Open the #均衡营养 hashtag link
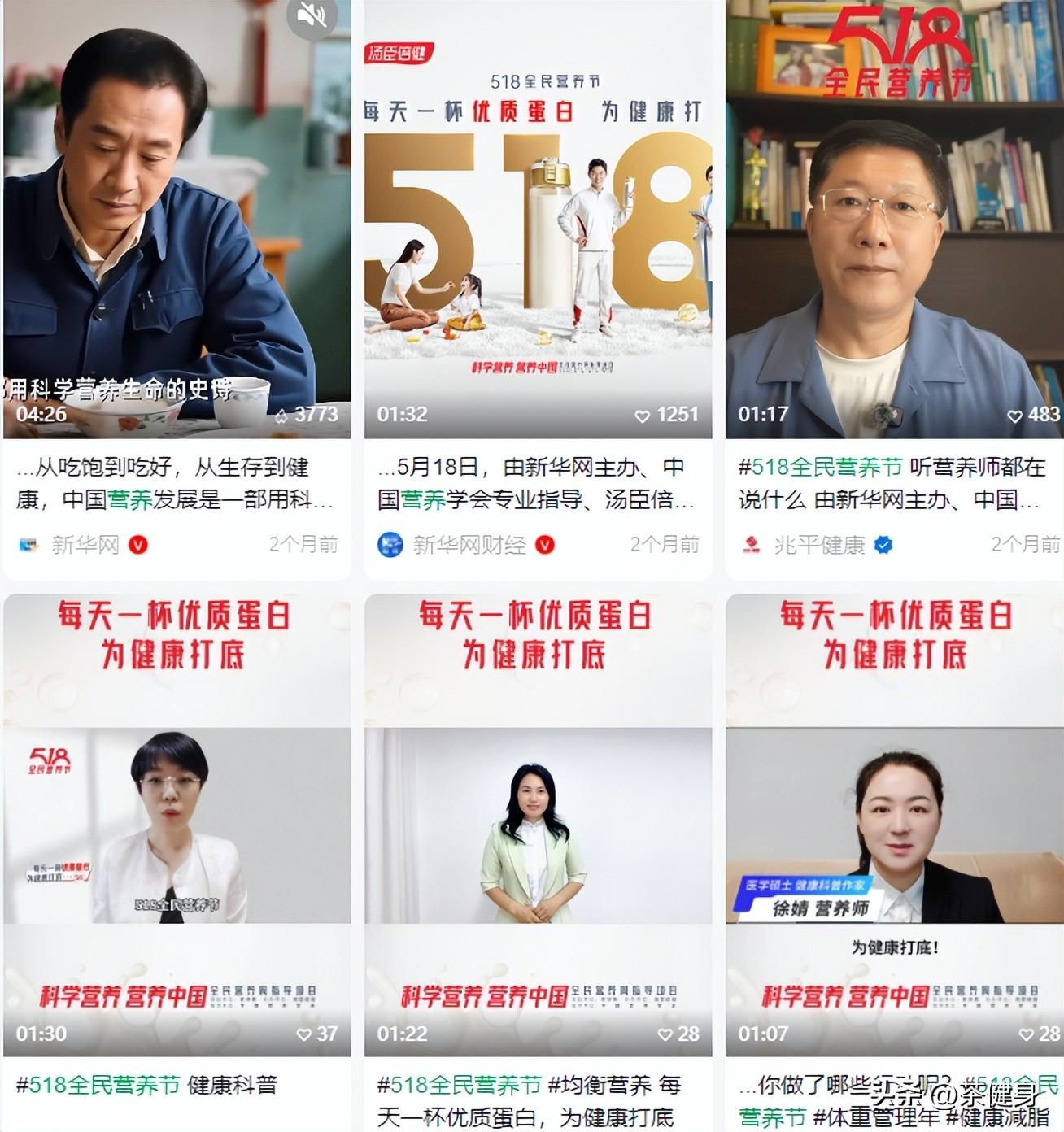The width and height of the screenshot is (1064, 1132). (x=600, y=1085)
